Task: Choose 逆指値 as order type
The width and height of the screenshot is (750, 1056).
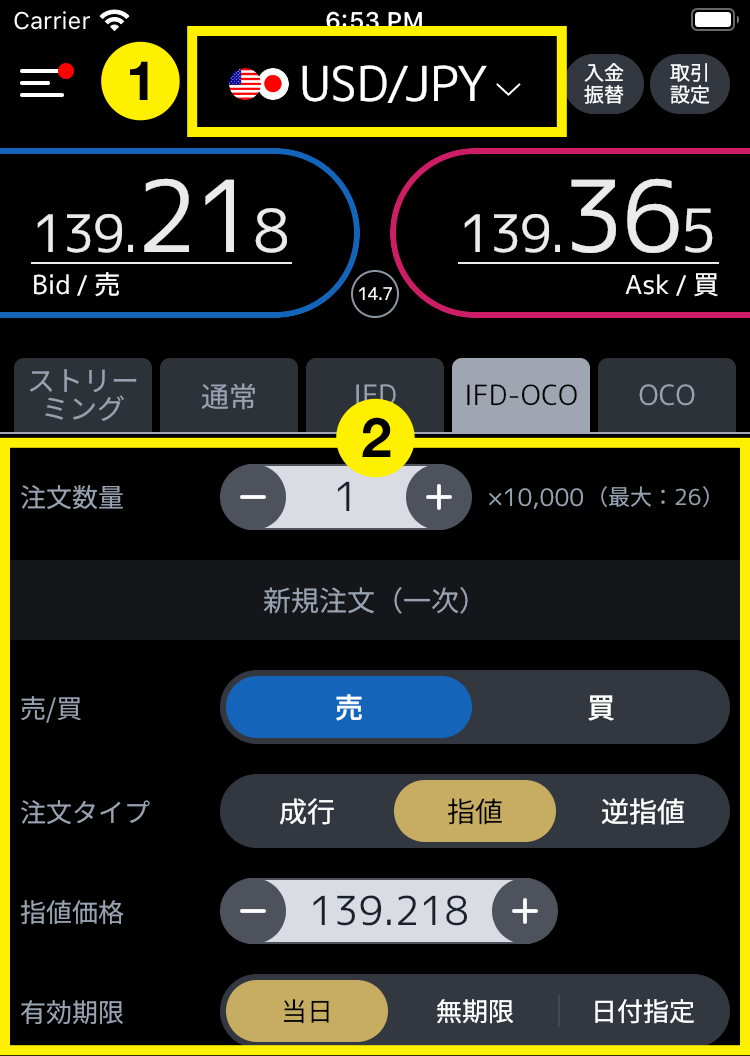Action: click(642, 811)
